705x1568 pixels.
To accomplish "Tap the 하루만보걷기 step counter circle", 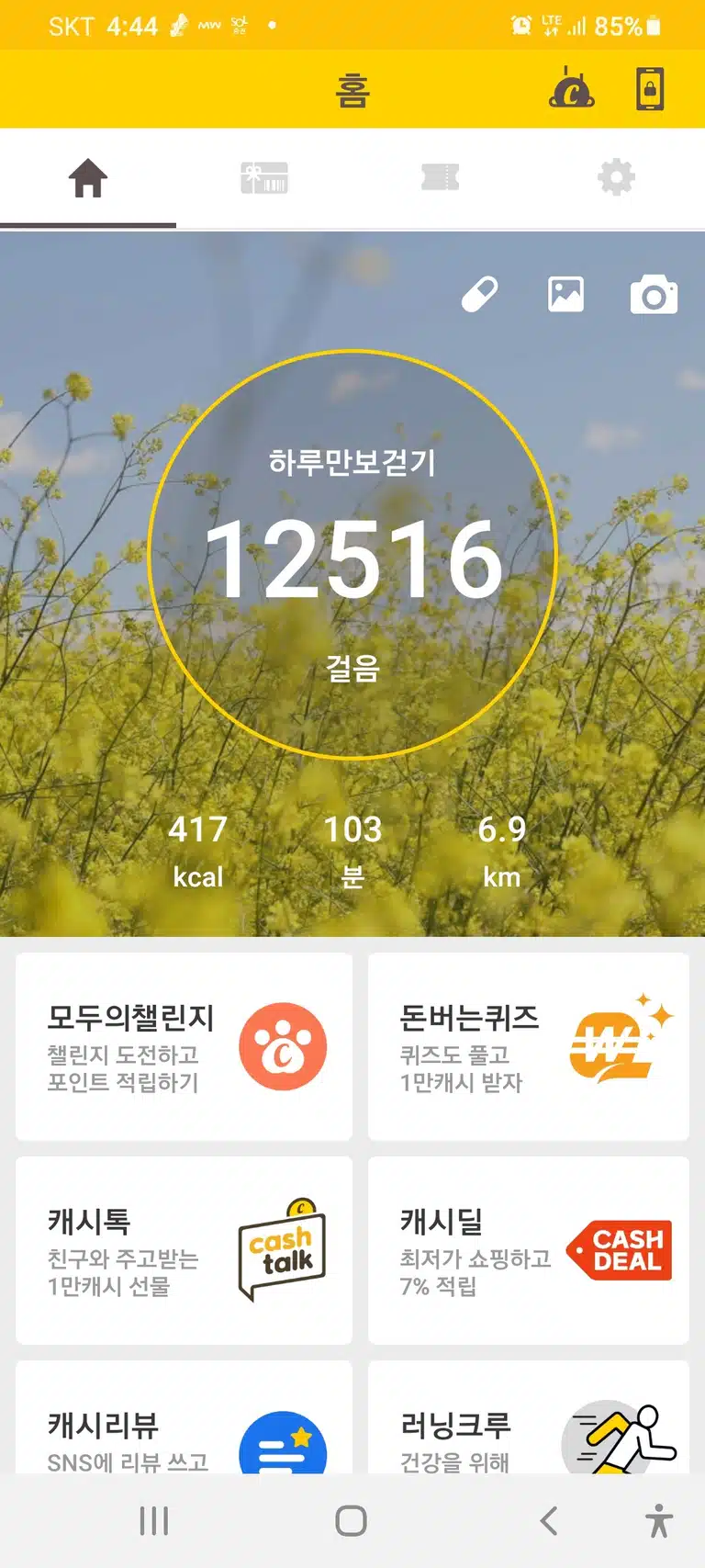I will [352, 555].
